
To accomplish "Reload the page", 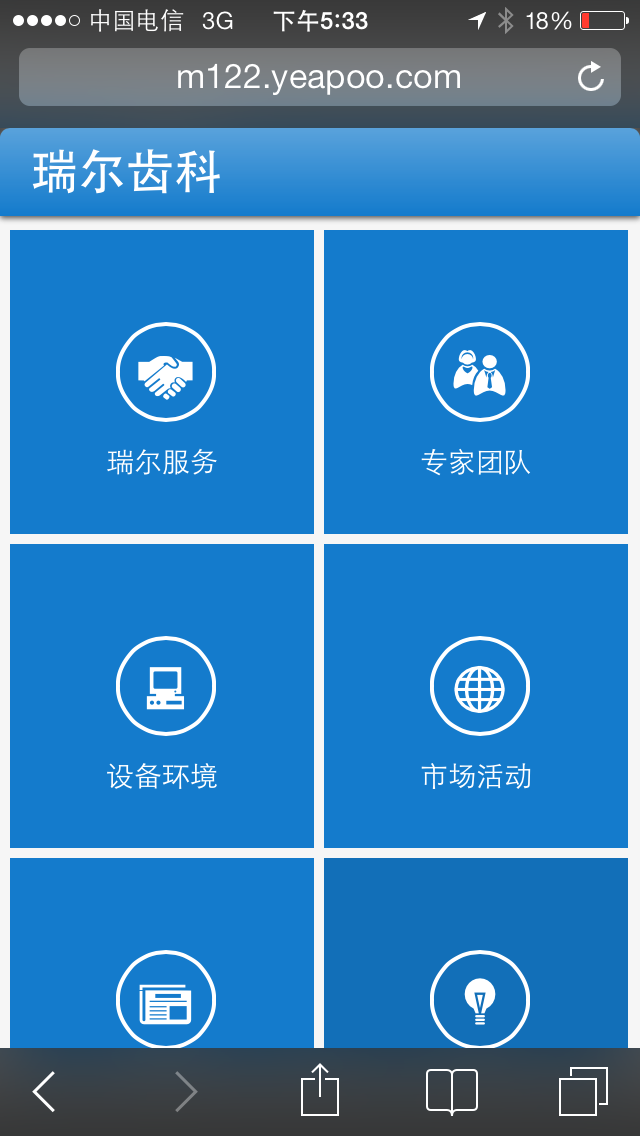I will (591, 77).
